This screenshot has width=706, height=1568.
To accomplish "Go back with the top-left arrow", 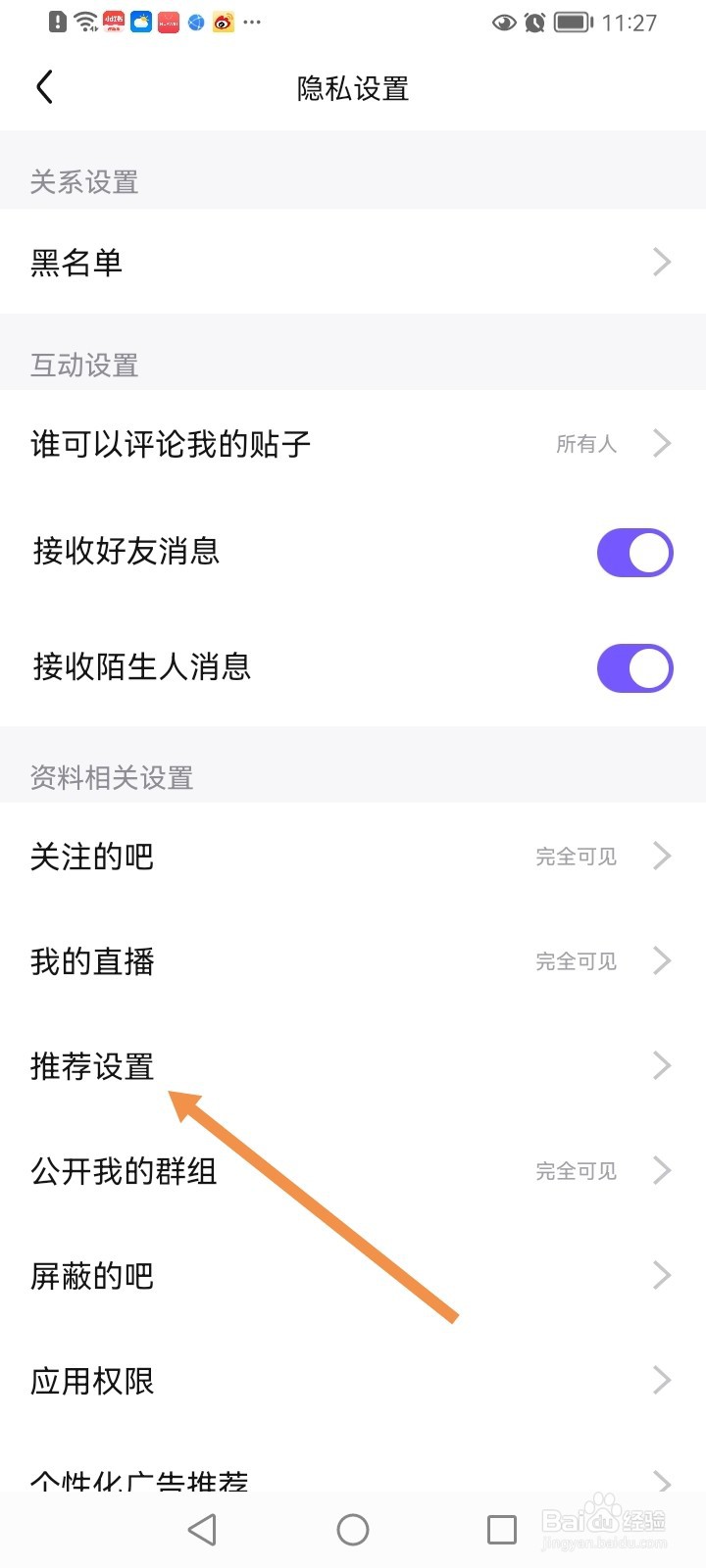I will [x=43, y=86].
